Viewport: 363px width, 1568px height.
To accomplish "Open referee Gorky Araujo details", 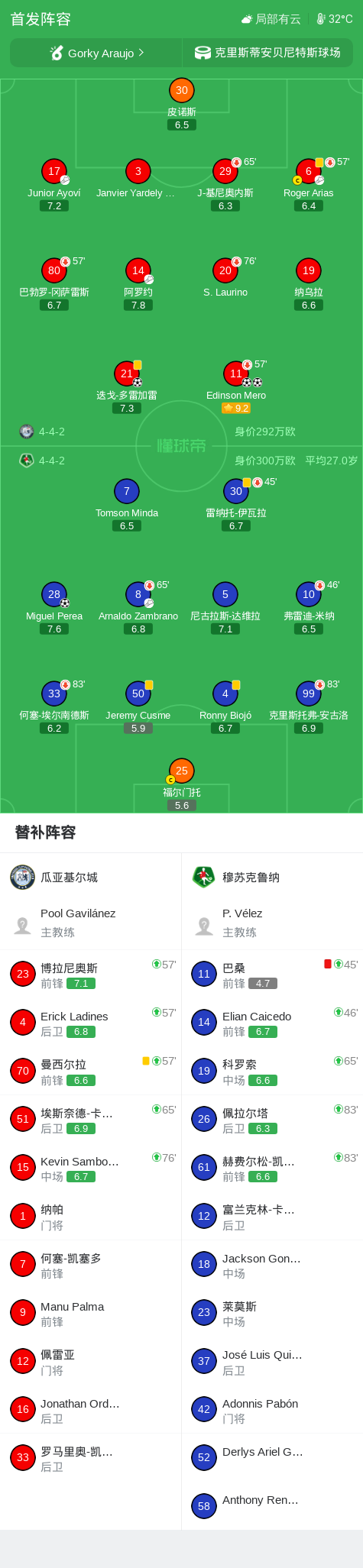I will [x=96, y=53].
